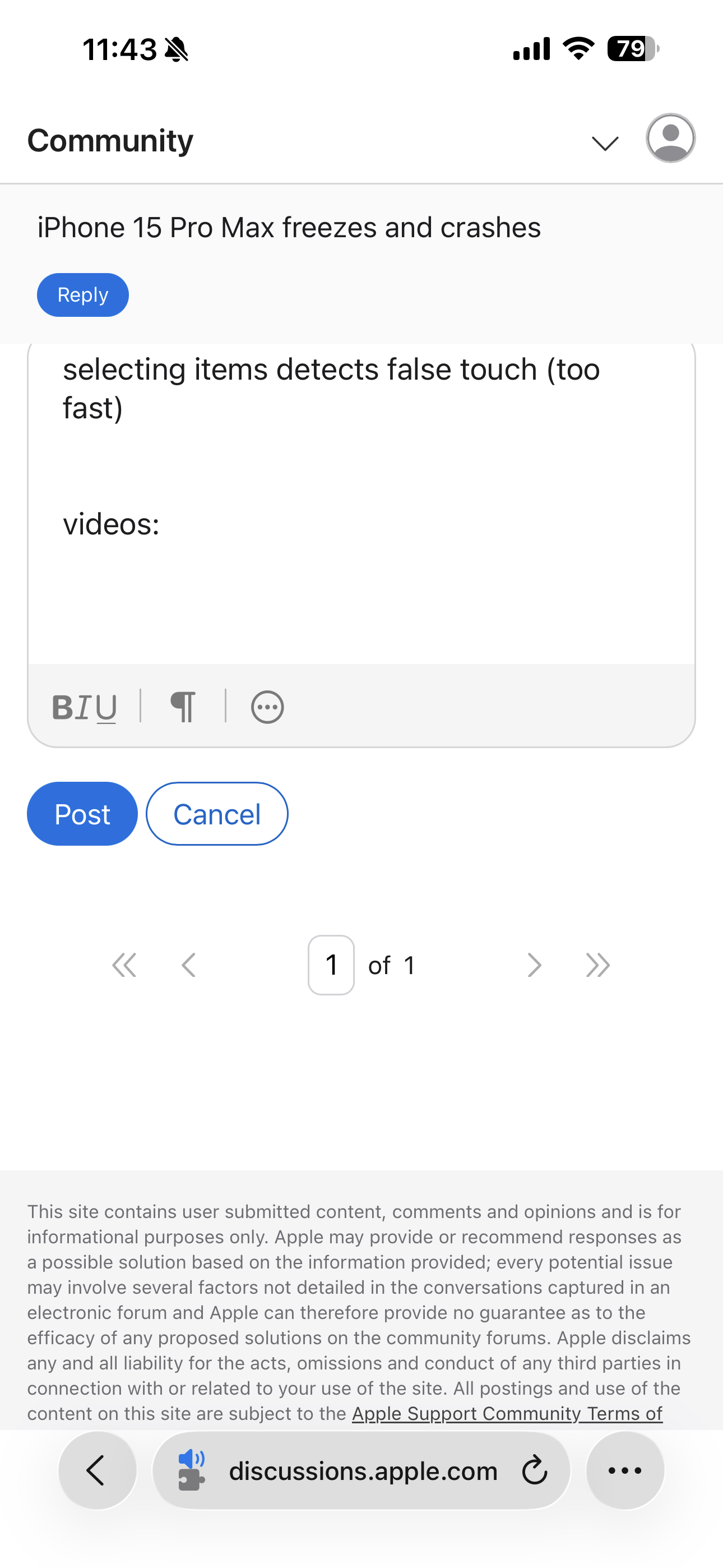This screenshot has height=1568, width=723.
Task: Open bold italic underline formatting options
Action: click(84, 707)
